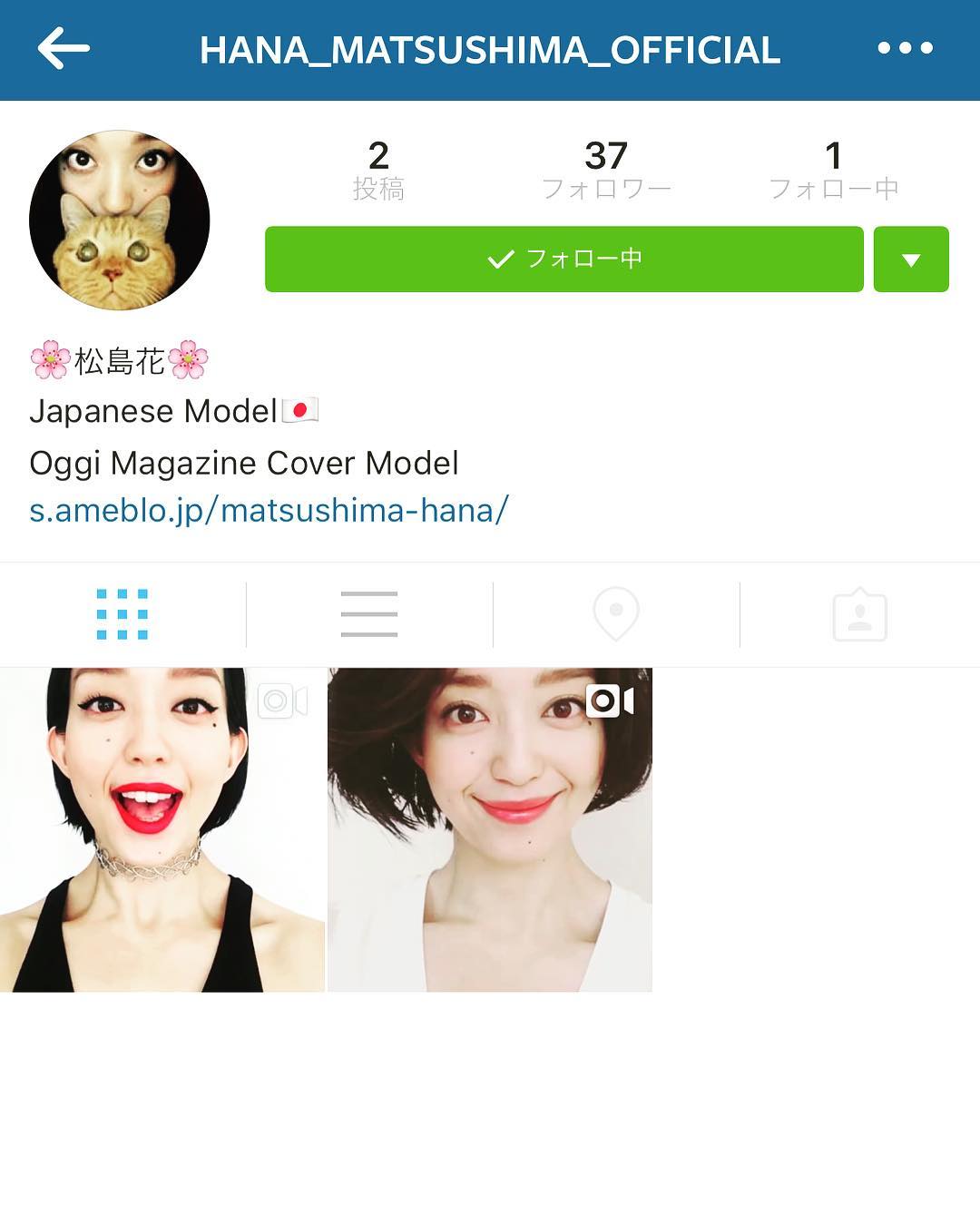The image size is (980, 1224).
Task: Open the profile picture with cat
Action: (x=120, y=220)
